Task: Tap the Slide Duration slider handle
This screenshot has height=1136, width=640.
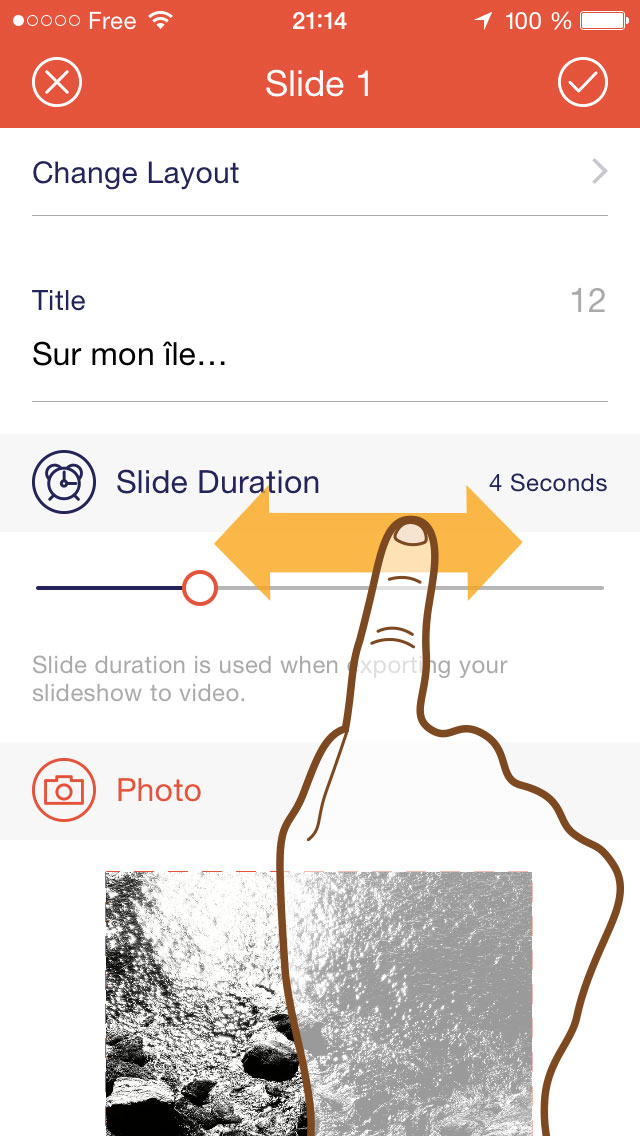Action: [x=199, y=588]
